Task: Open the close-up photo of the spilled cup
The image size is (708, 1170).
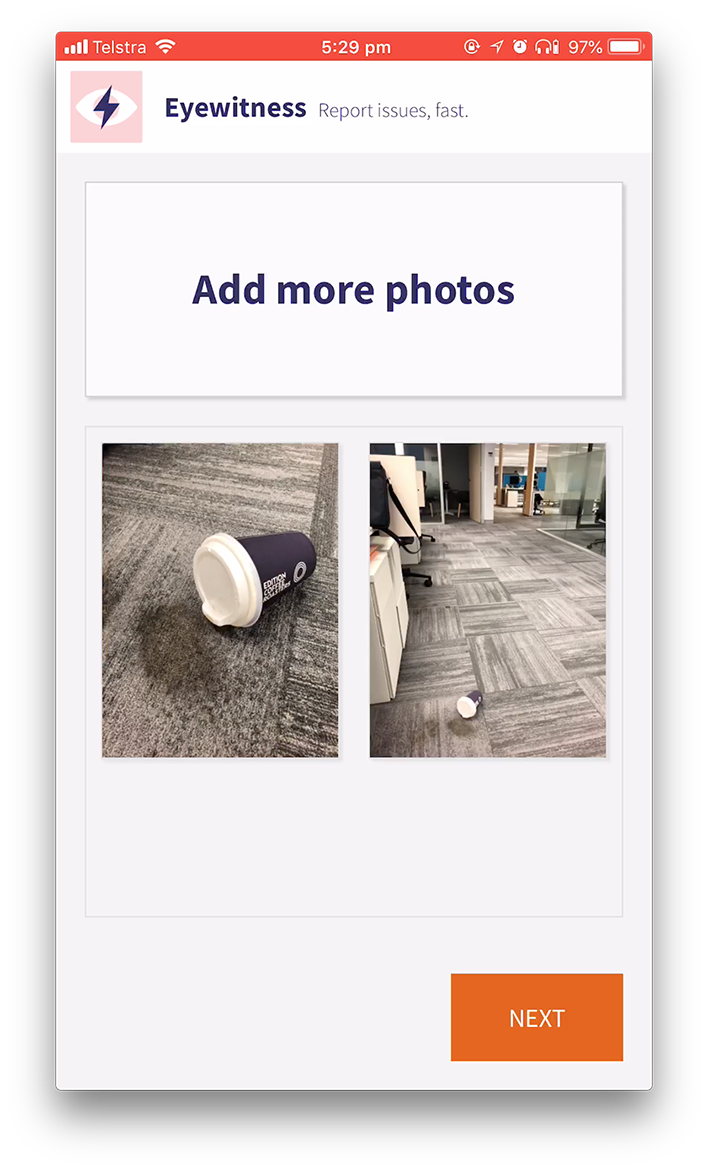Action: [x=220, y=600]
